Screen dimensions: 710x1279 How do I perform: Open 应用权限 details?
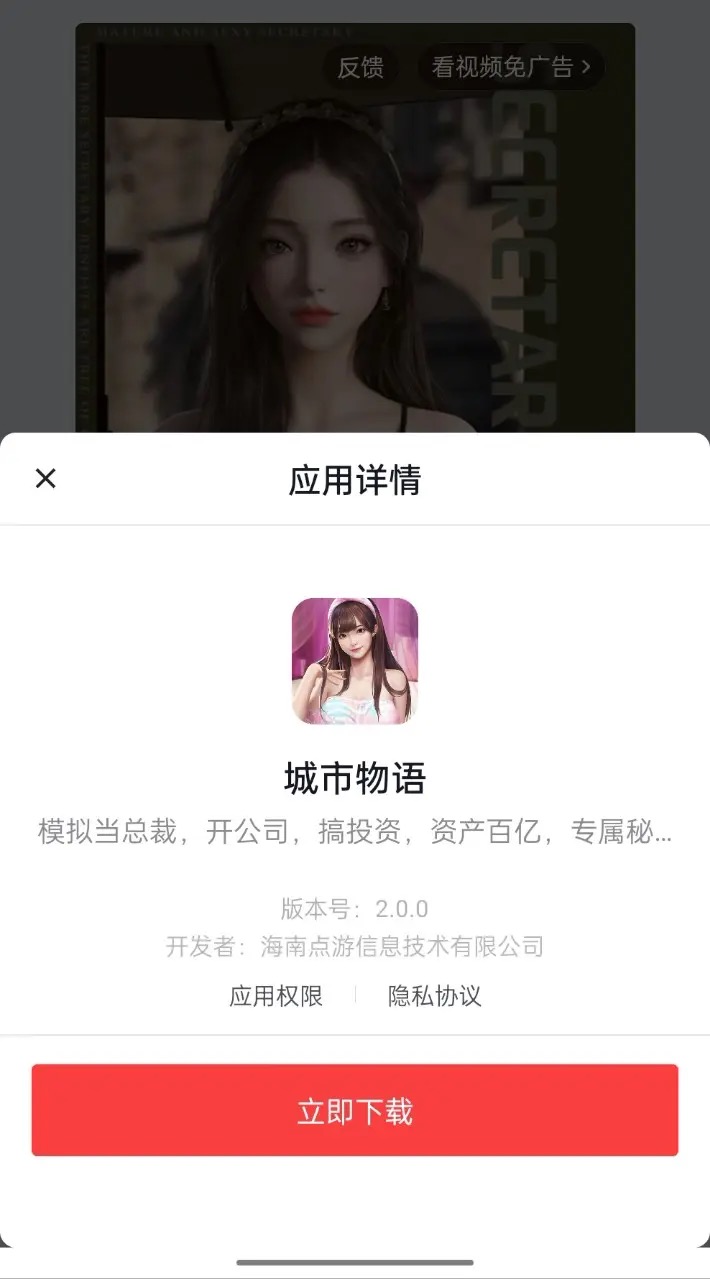[x=276, y=996]
